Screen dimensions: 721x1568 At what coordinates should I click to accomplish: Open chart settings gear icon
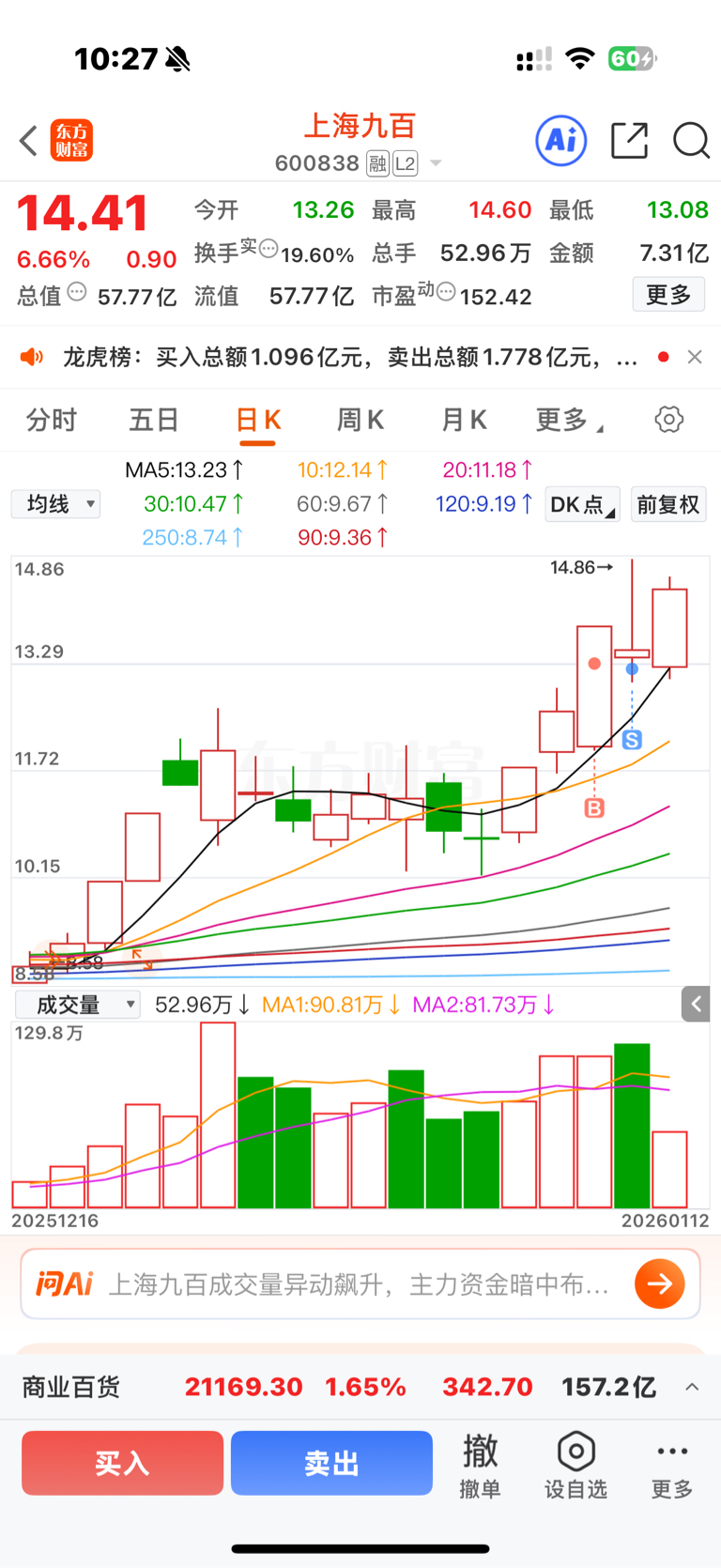point(668,420)
